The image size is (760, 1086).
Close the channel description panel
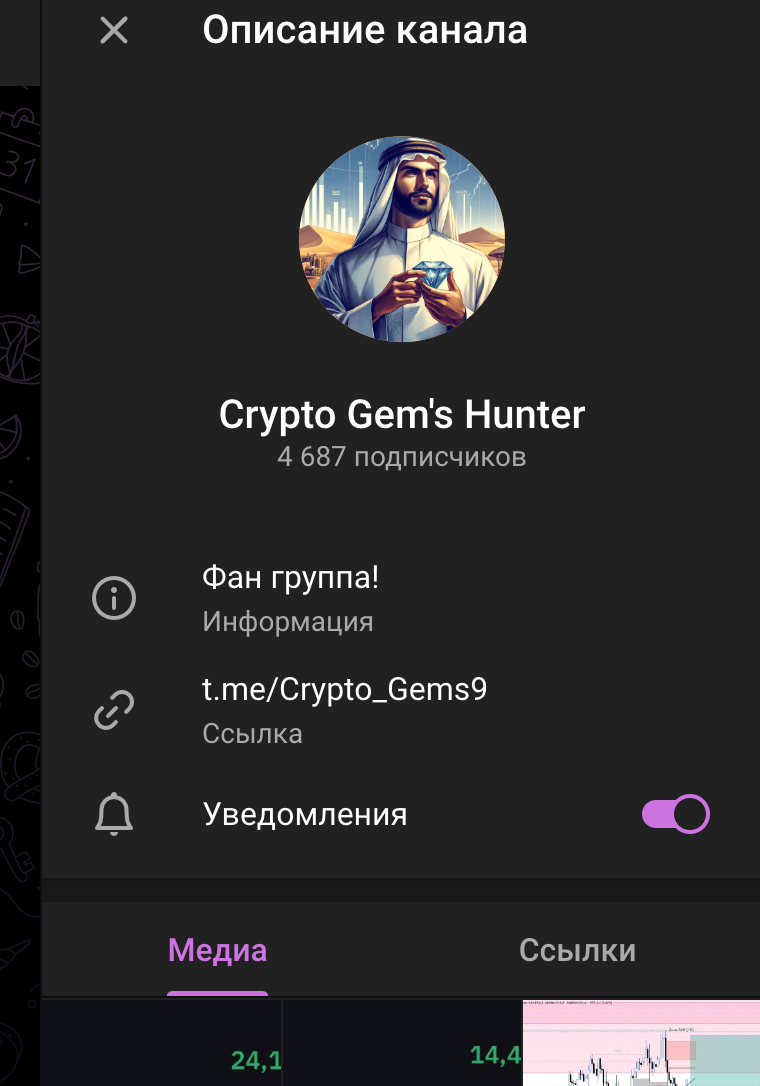click(x=114, y=31)
